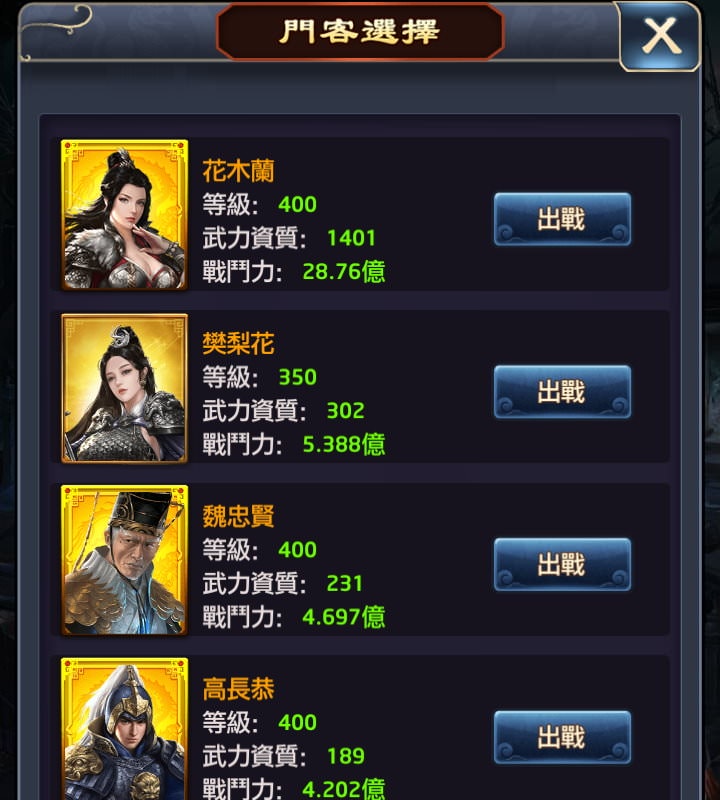Deploy 魏忠賢 with the 出戰 button

click(x=562, y=564)
